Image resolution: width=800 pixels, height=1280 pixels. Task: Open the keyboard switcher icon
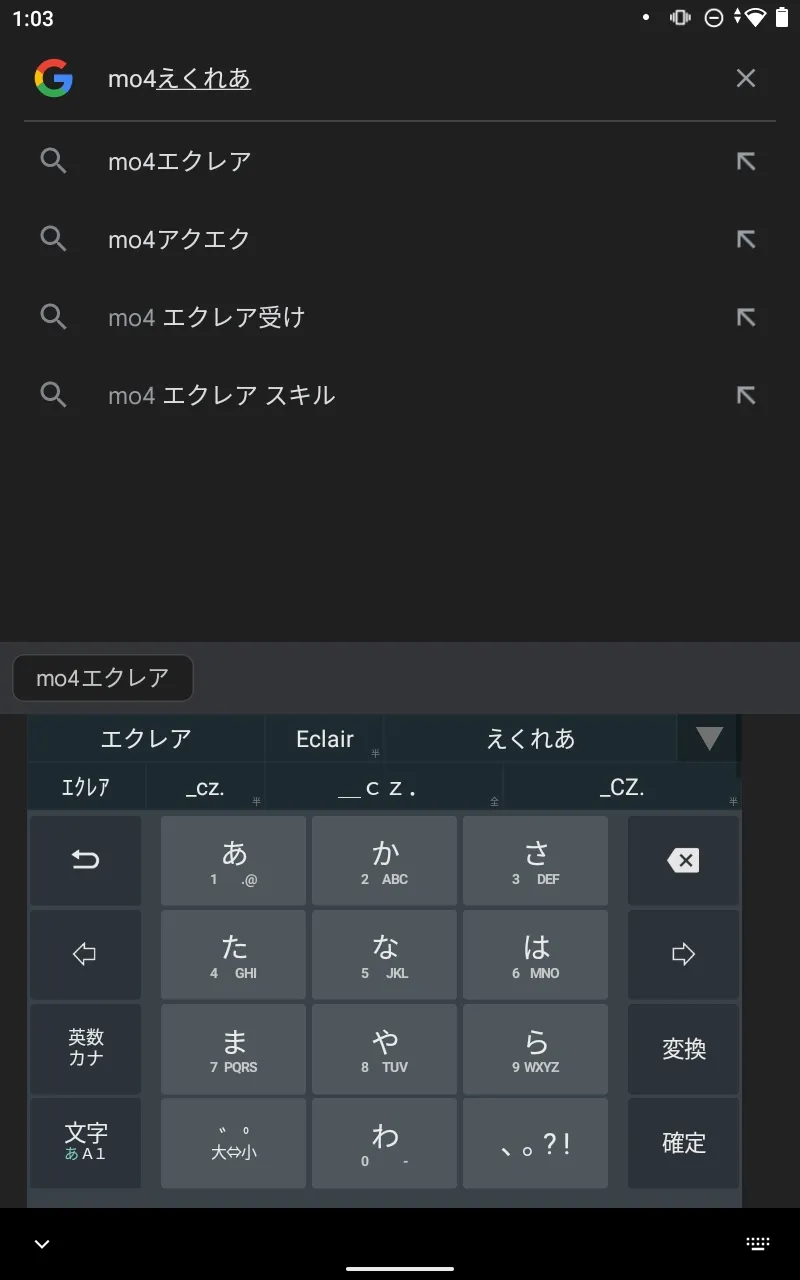[x=757, y=1244]
